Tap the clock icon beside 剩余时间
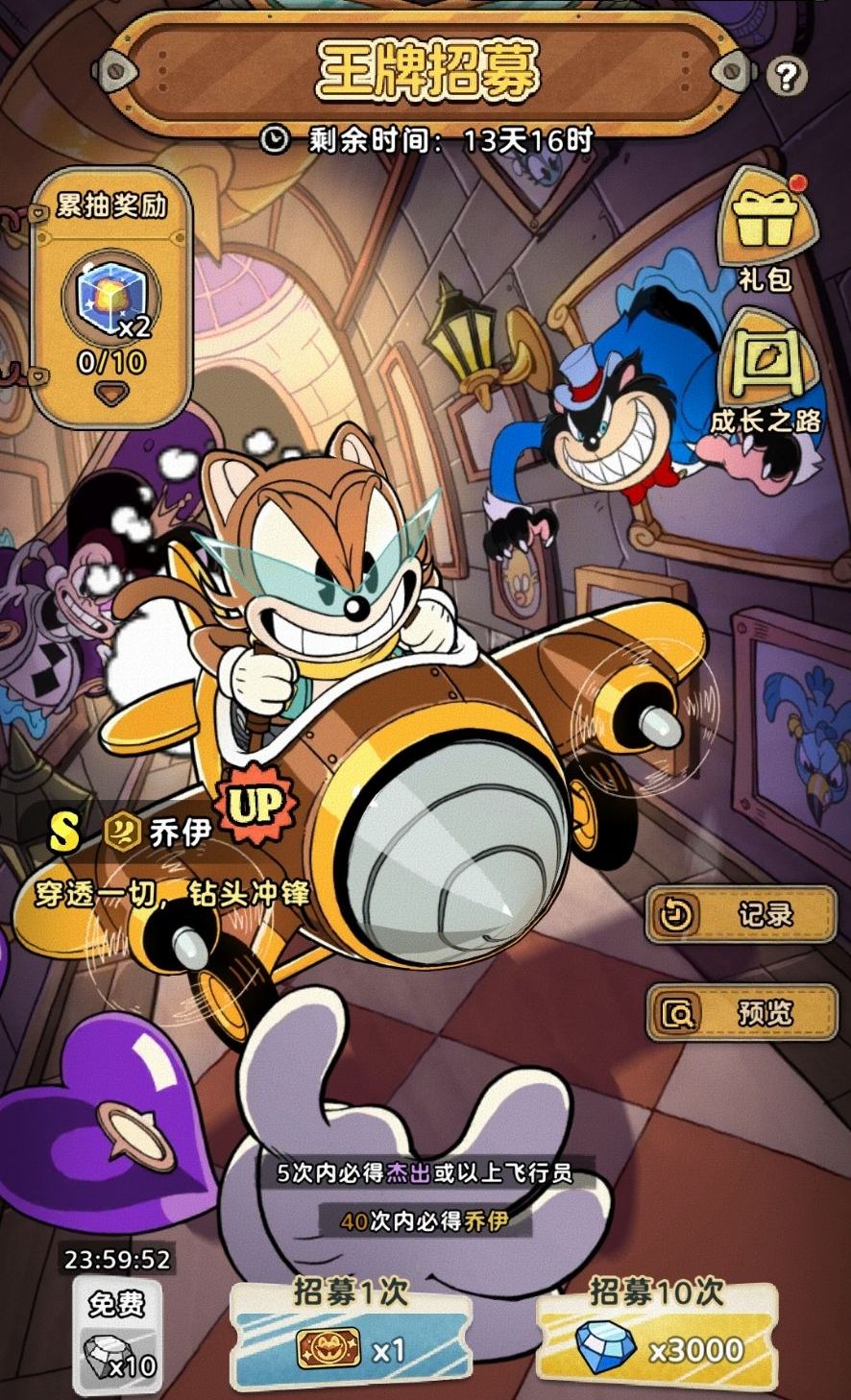The height and width of the screenshot is (1400, 851). [x=276, y=138]
